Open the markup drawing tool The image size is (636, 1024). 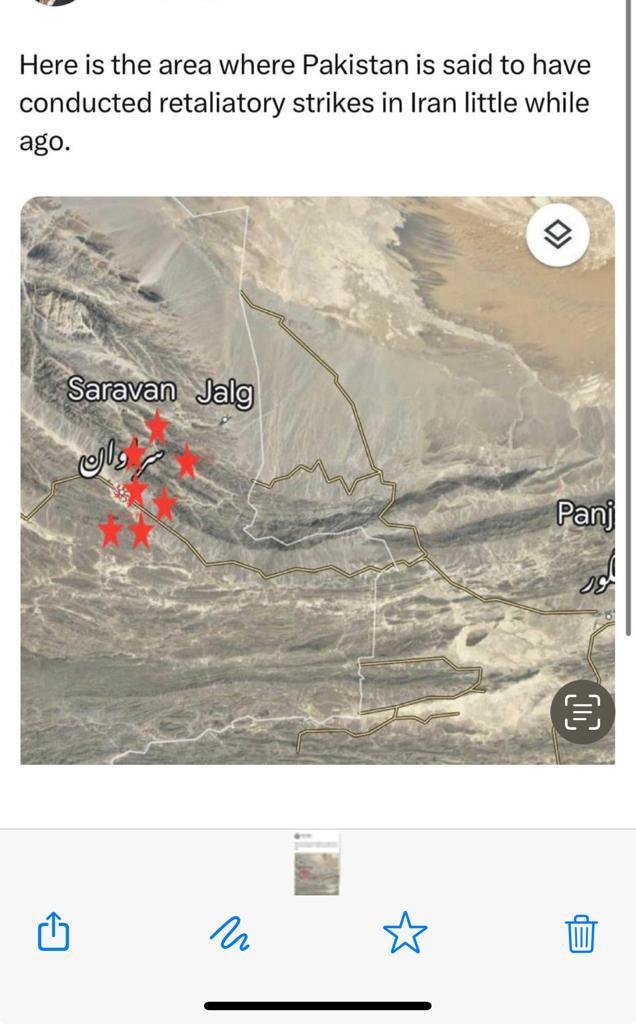coord(229,933)
